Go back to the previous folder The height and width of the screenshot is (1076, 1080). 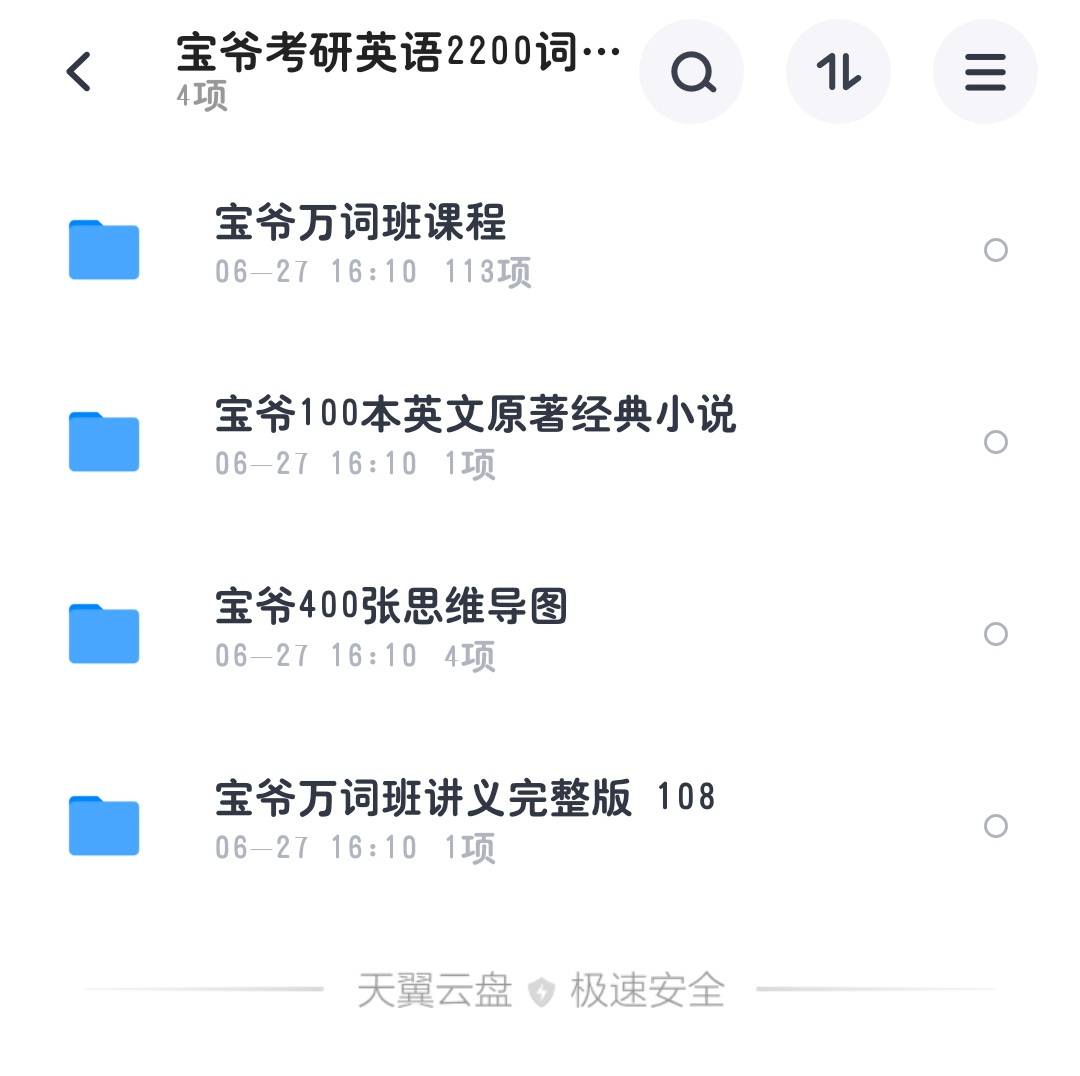click(x=78, y=72)
